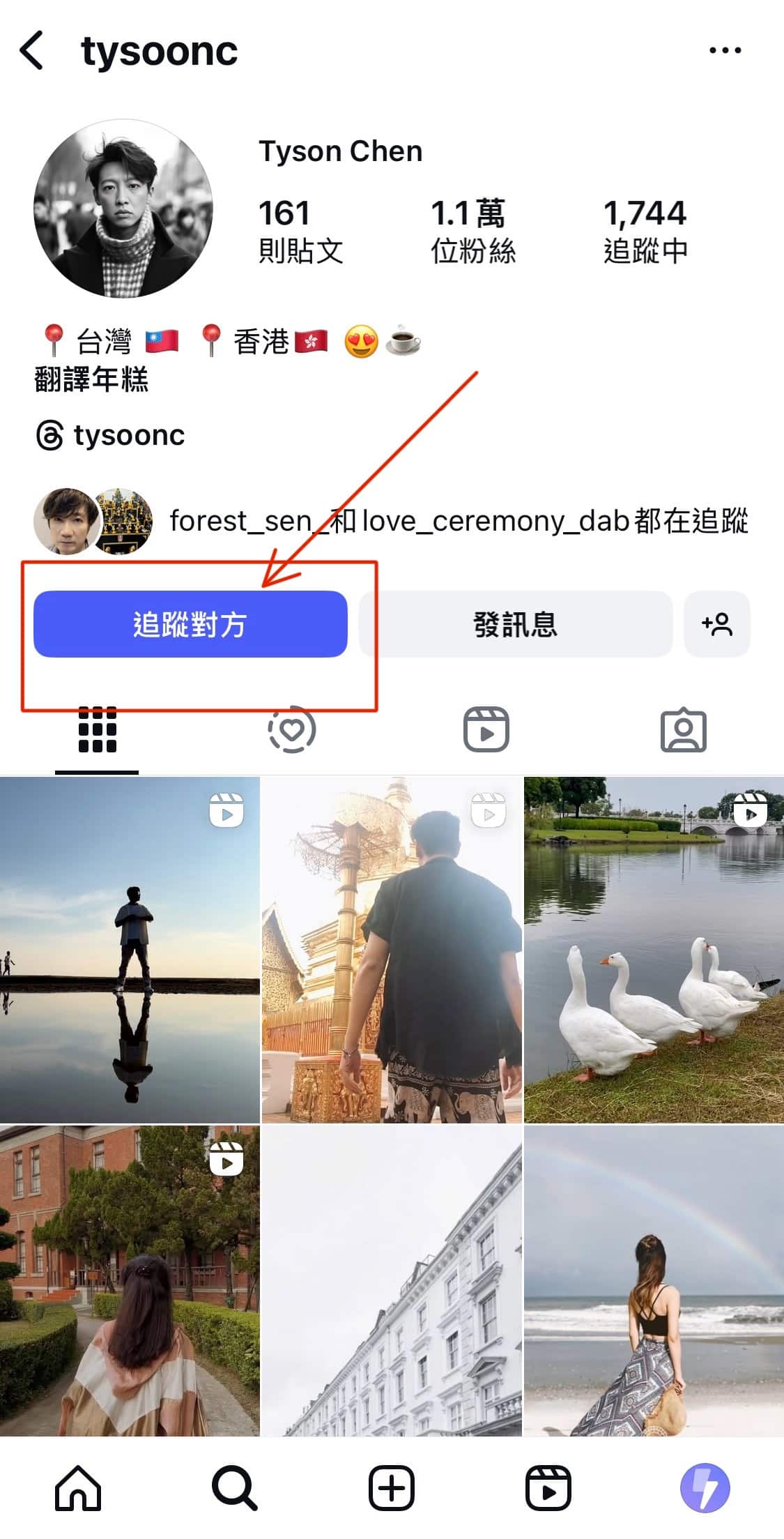This screenshot has height=1539, width=784.
Task: Open the 1,744 following list
Action: coord(645,231)
